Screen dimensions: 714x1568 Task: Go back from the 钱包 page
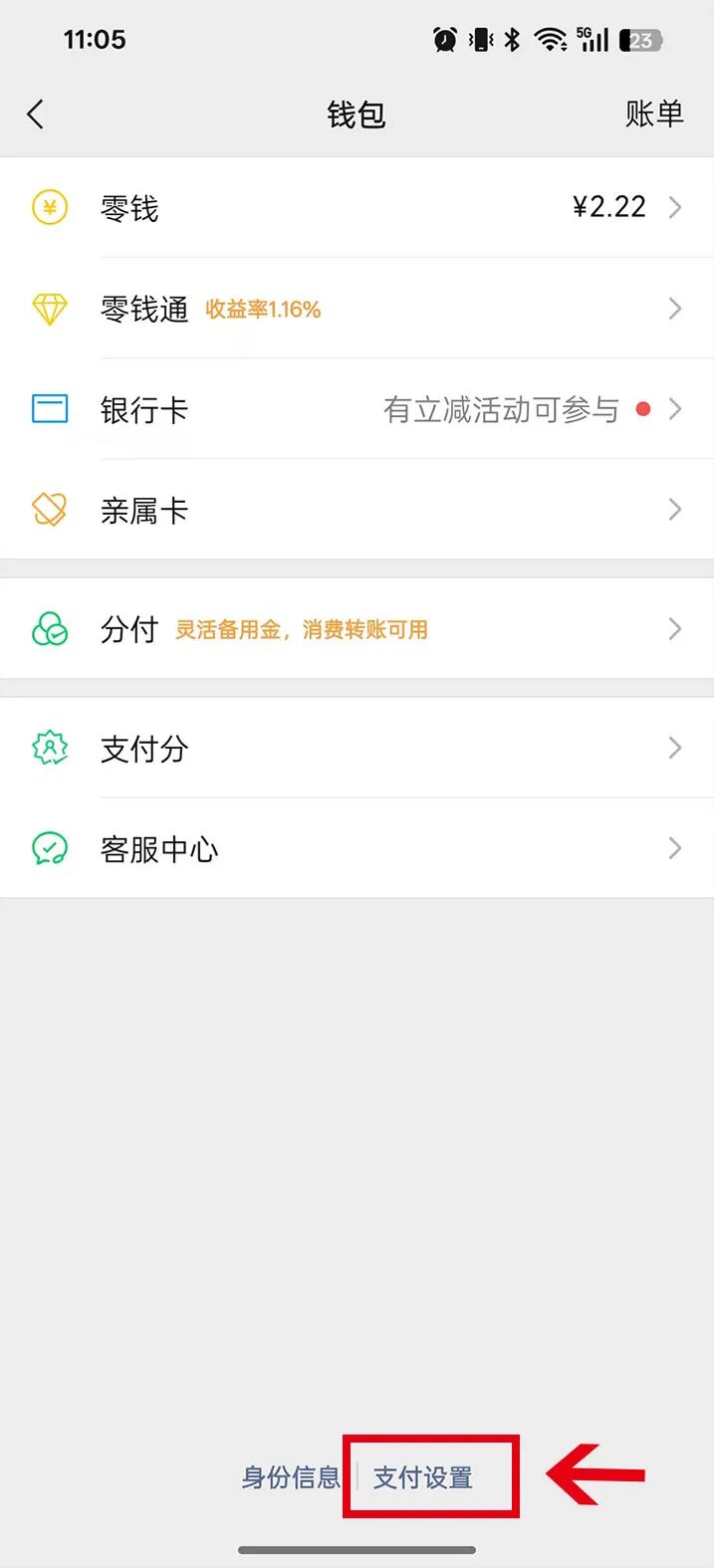(x=36, y=114)
